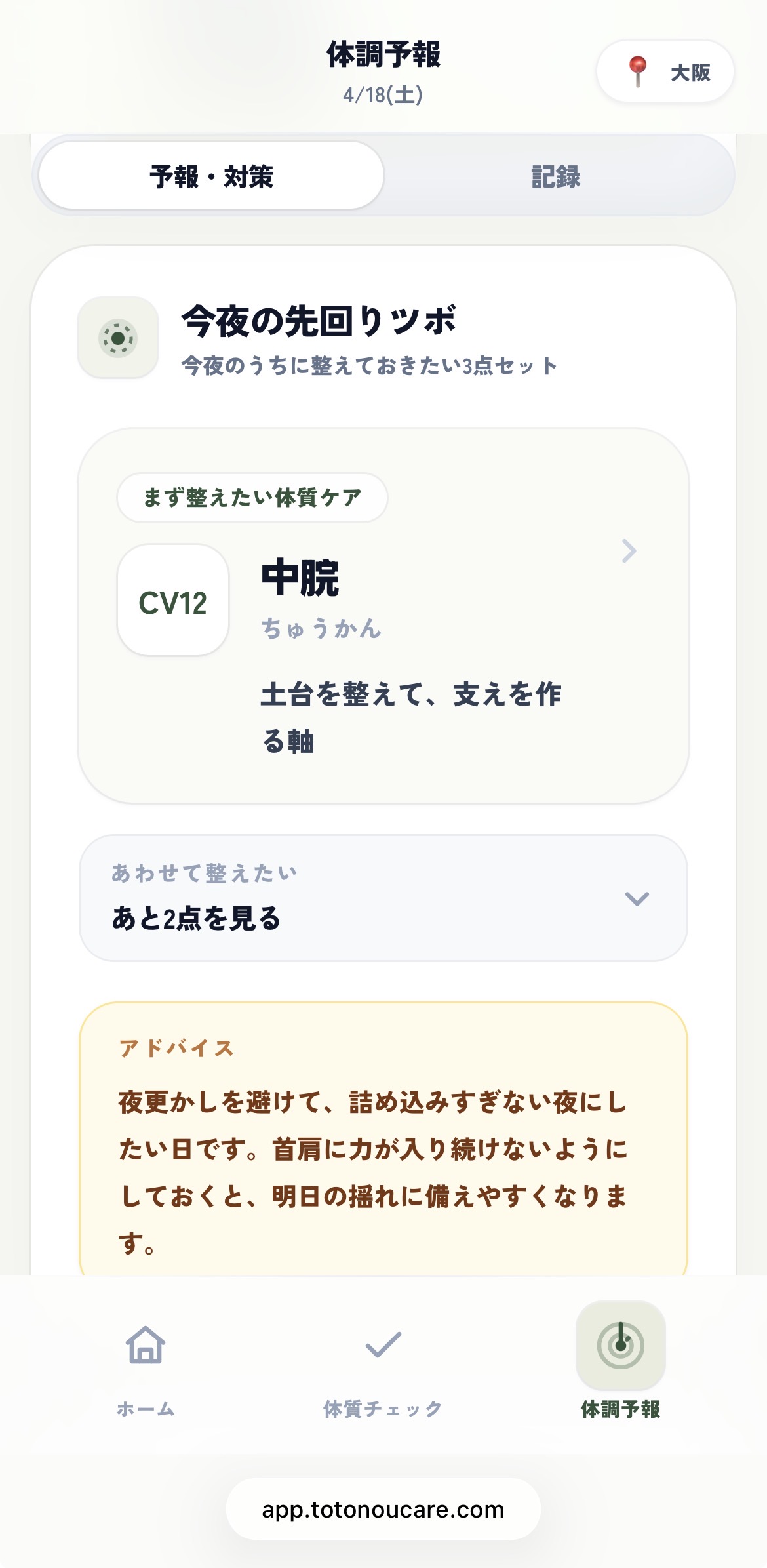Toggle the 予報・対策 view selection
The height and width of the screenshot is (1568, 767).
point(210,175)
